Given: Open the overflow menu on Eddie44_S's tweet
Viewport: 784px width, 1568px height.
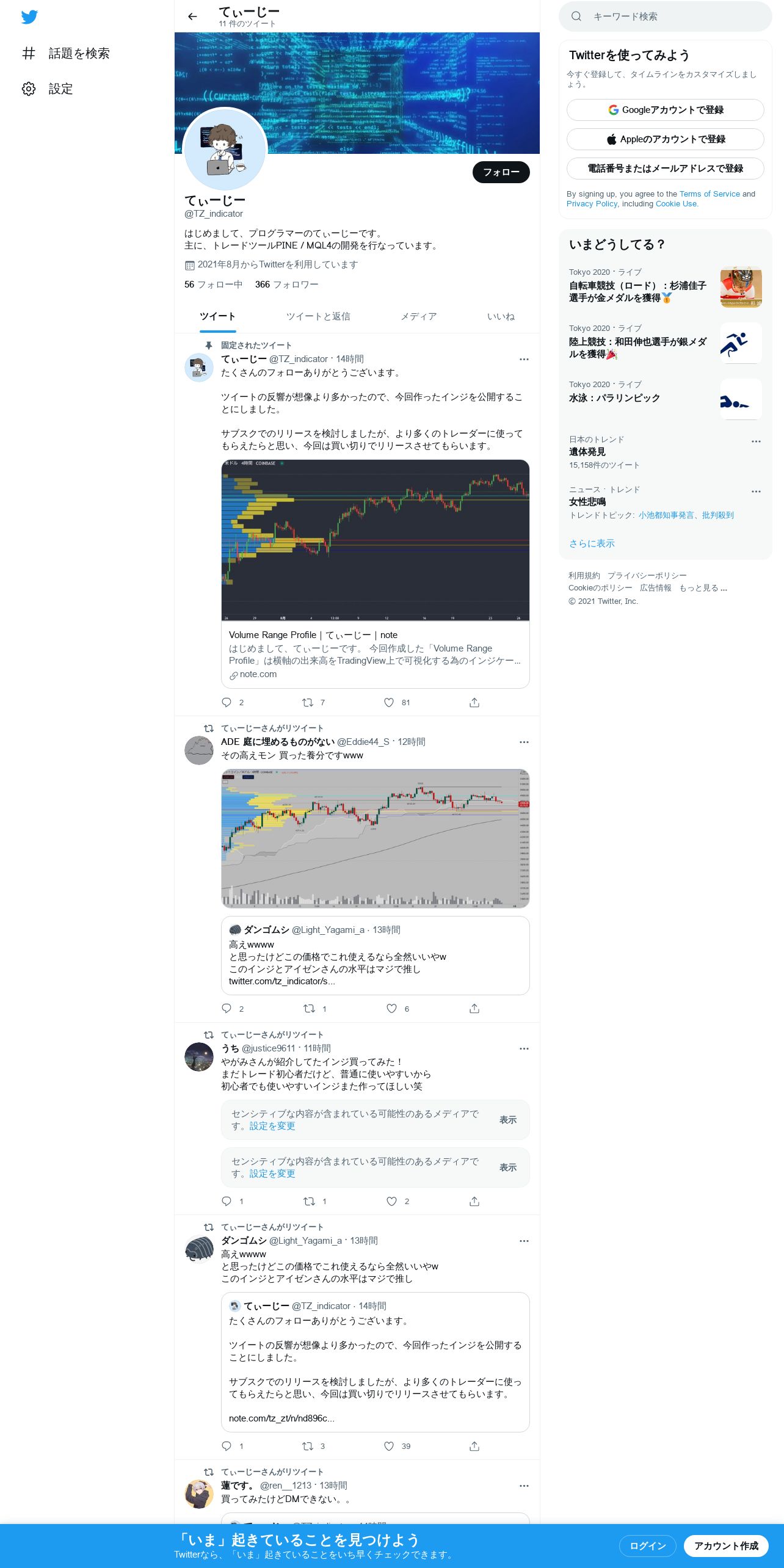Looking at the screenshot, I should pos(524,742).
